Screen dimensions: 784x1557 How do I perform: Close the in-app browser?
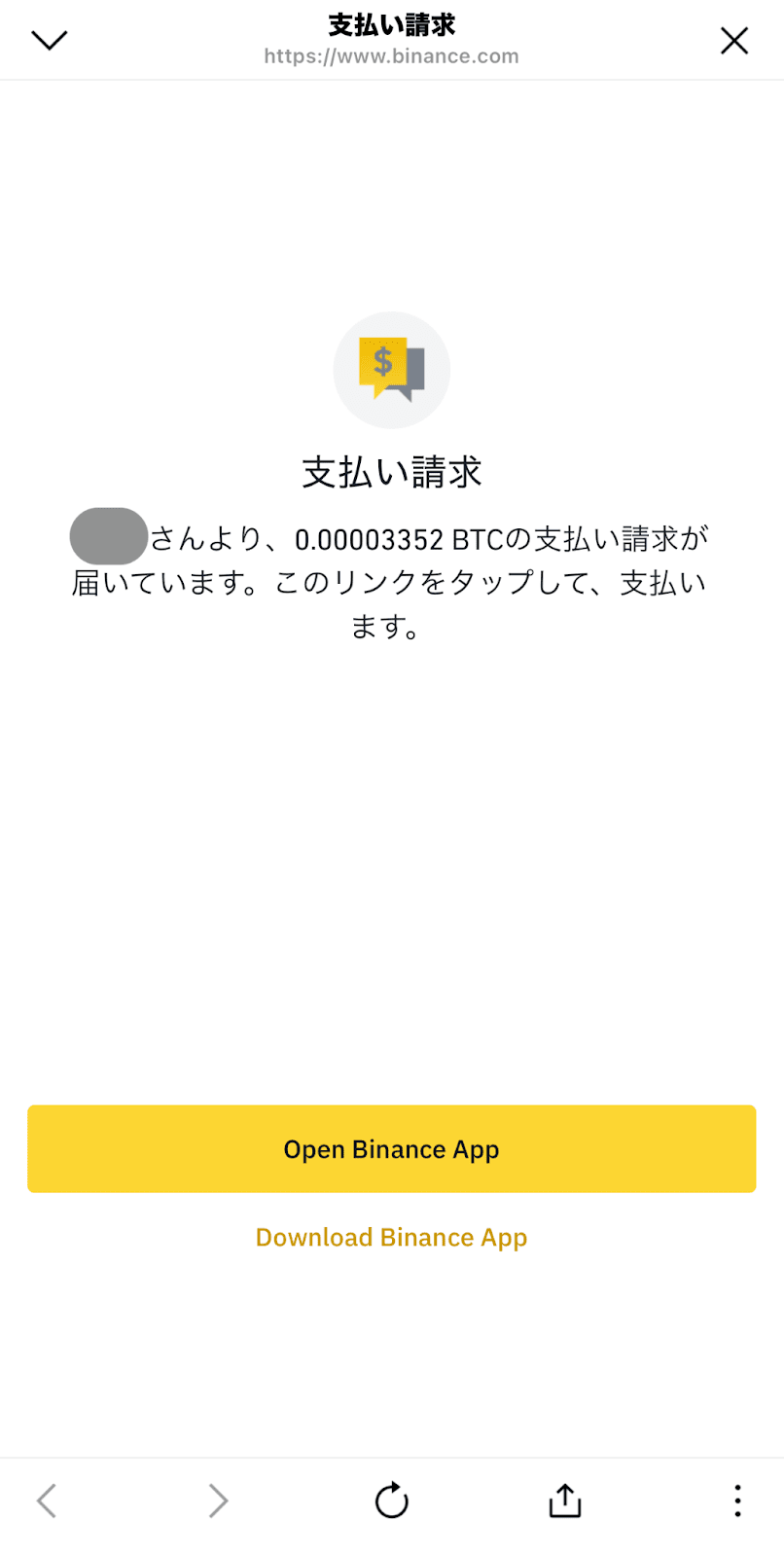[733, 41]
